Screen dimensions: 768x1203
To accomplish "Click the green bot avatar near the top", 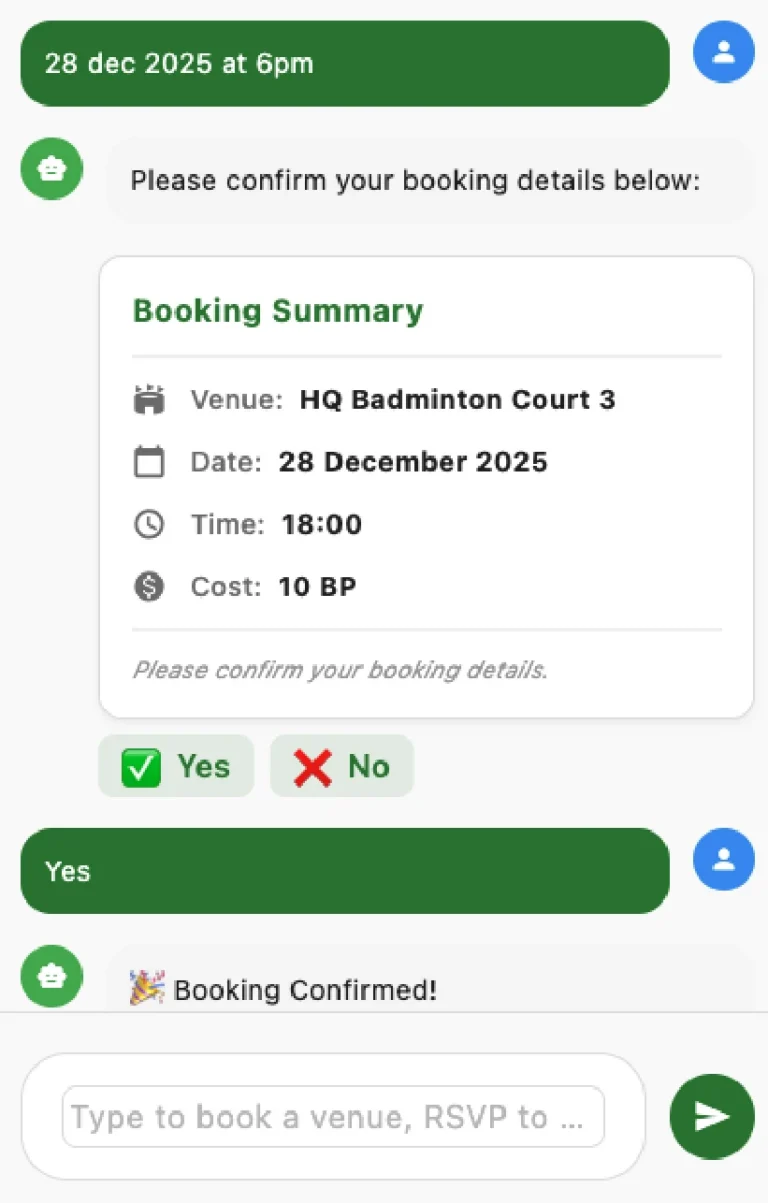I will 51,168.
